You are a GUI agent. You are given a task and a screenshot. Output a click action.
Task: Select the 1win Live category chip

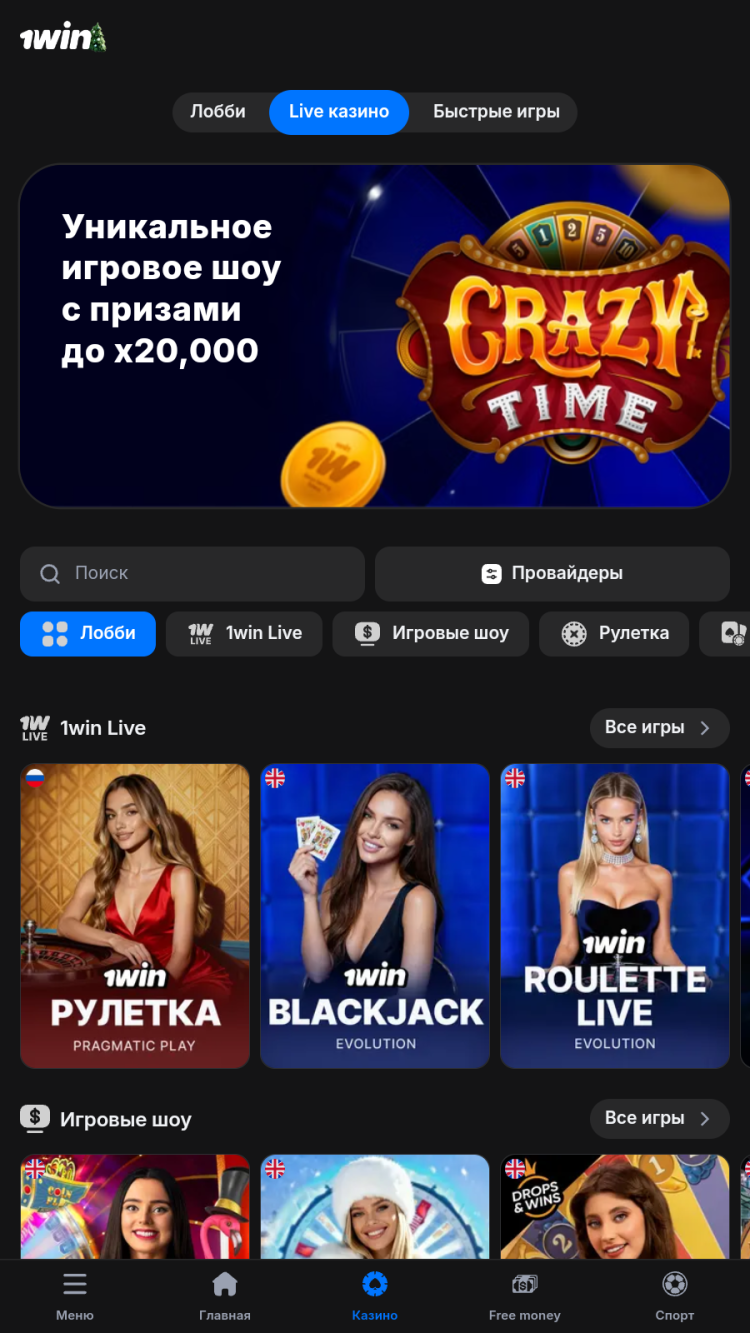tap(244, 634)
